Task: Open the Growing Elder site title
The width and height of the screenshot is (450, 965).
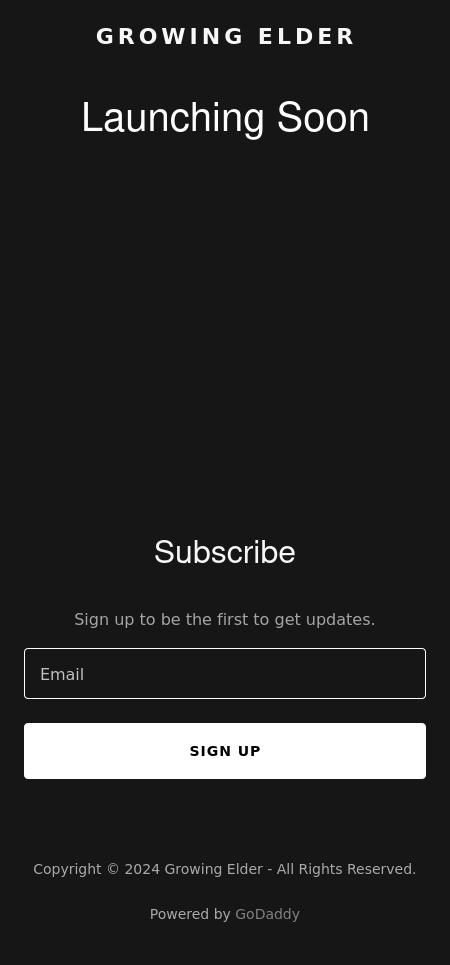Action: (225, 36)
